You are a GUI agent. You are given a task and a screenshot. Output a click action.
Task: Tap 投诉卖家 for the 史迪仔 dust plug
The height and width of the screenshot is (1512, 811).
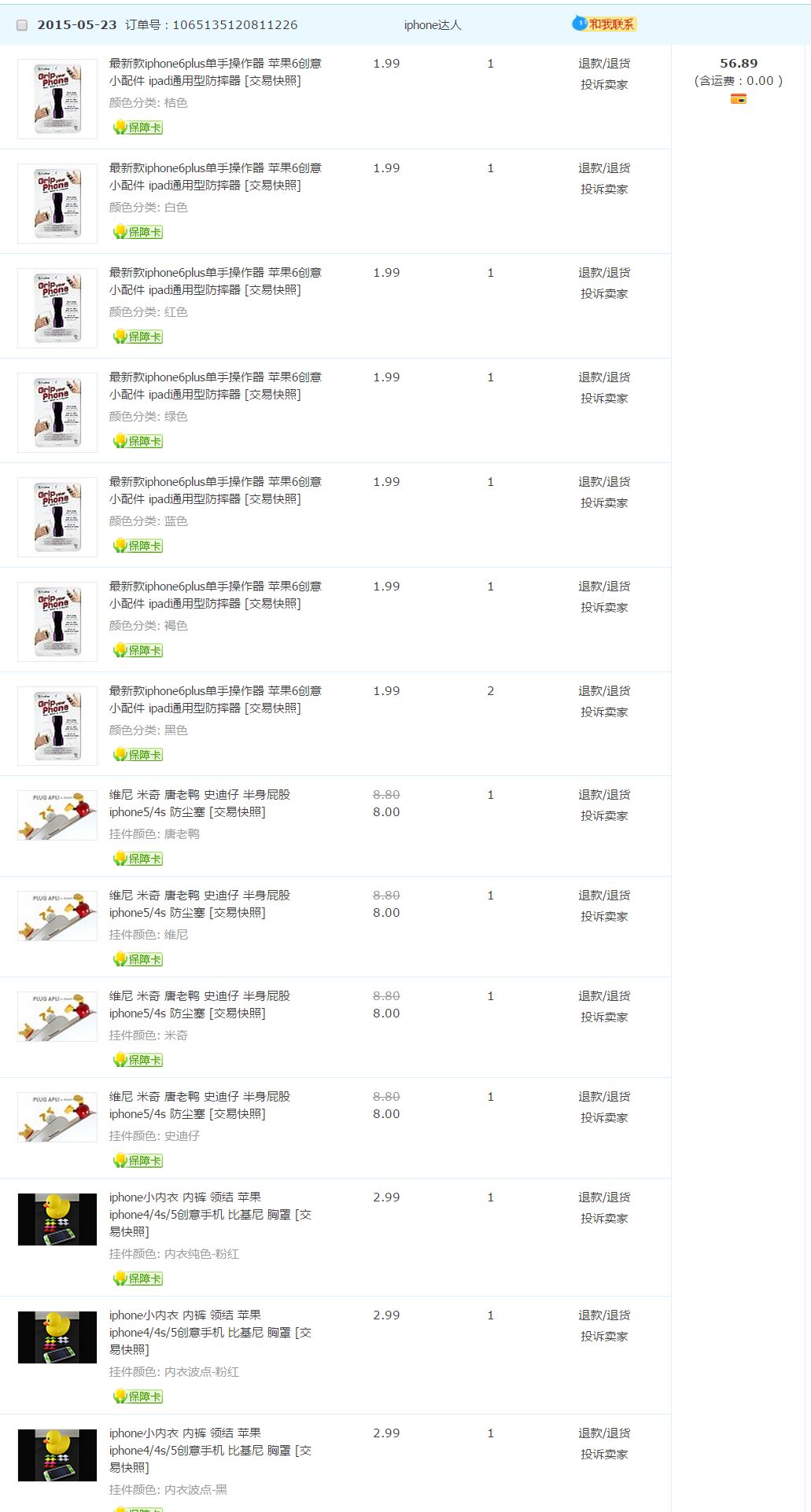tap(604, 1118)
